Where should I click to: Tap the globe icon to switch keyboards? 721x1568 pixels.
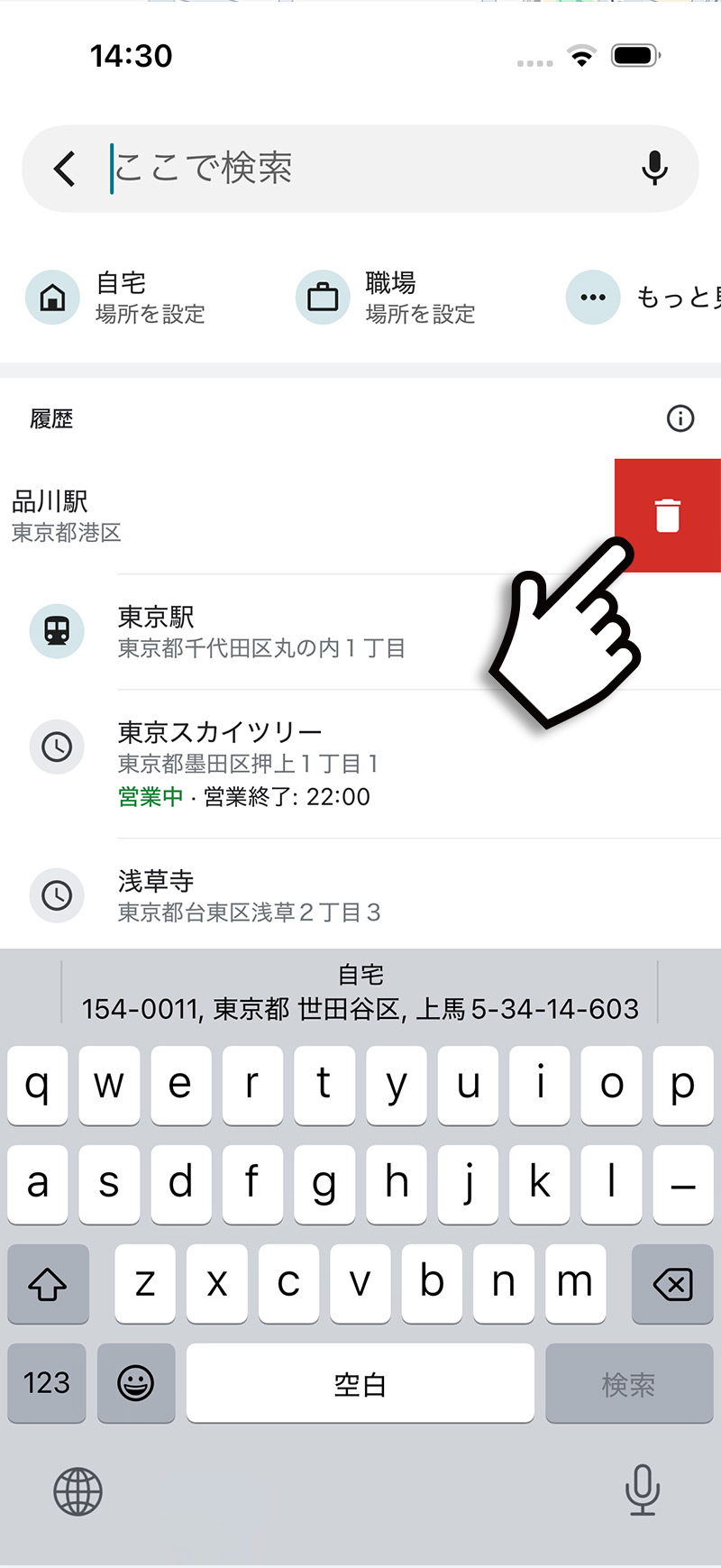coord(77,1491)
